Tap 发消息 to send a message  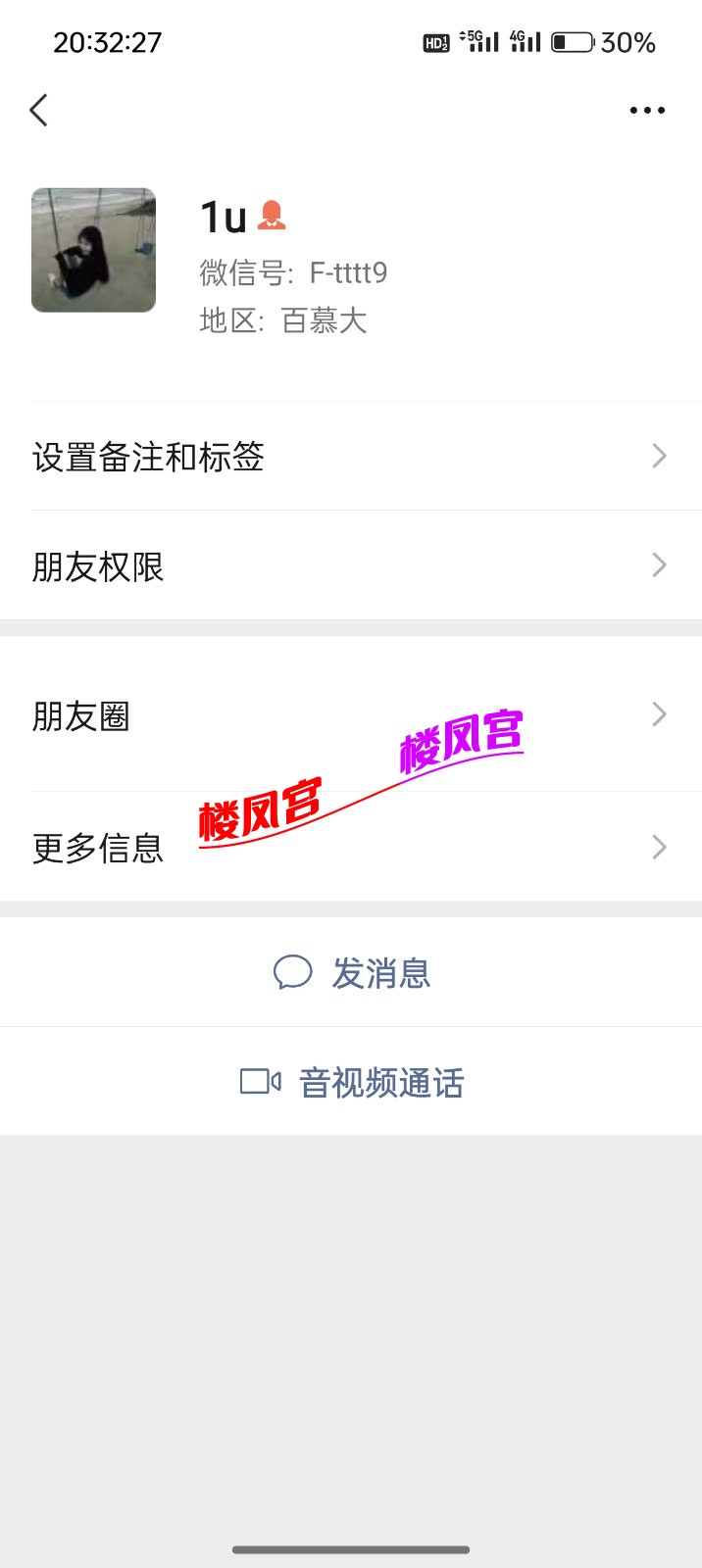(x=353, y=973)
